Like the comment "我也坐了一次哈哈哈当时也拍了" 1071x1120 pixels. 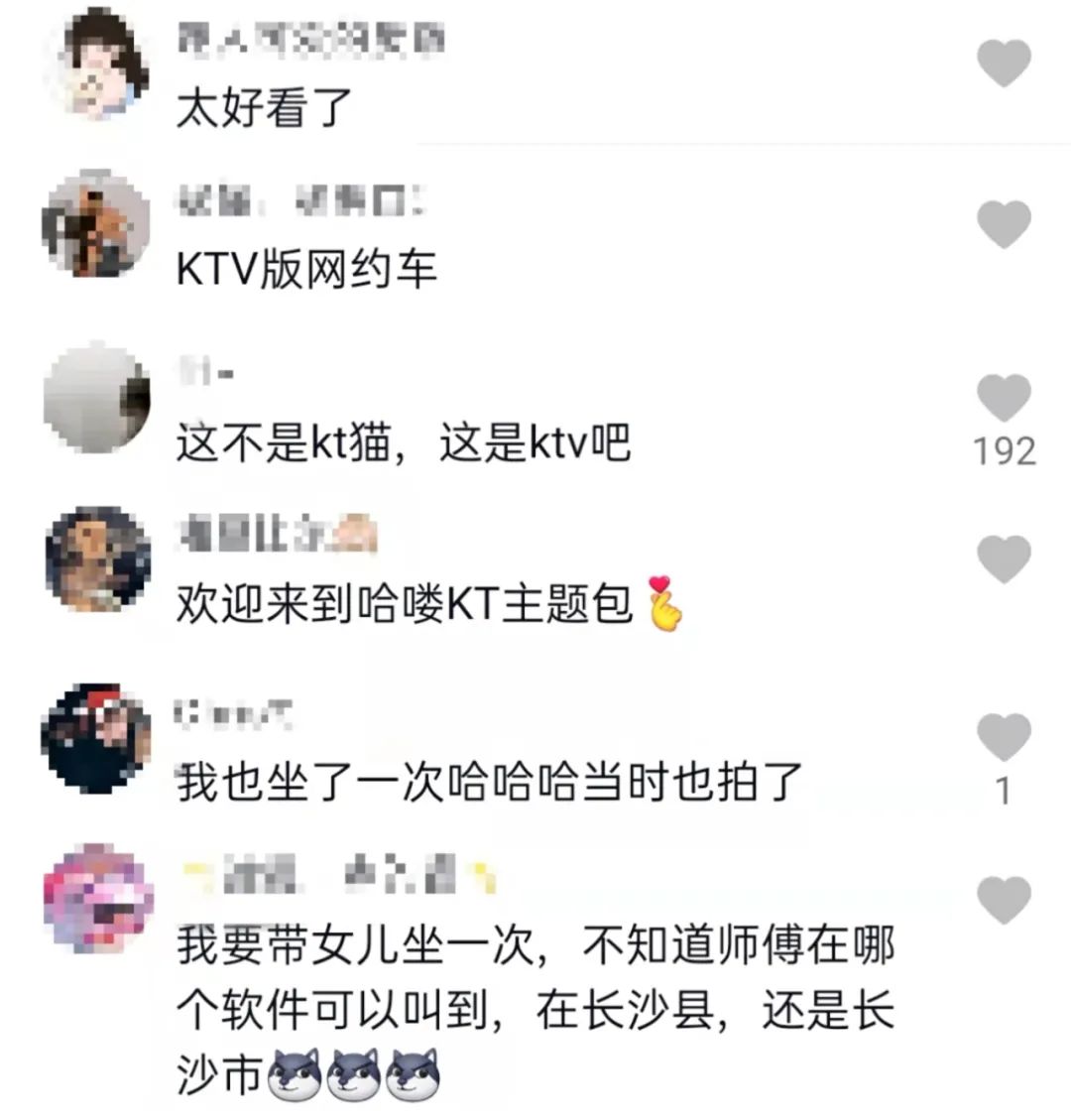click(x=1004, y=738)
